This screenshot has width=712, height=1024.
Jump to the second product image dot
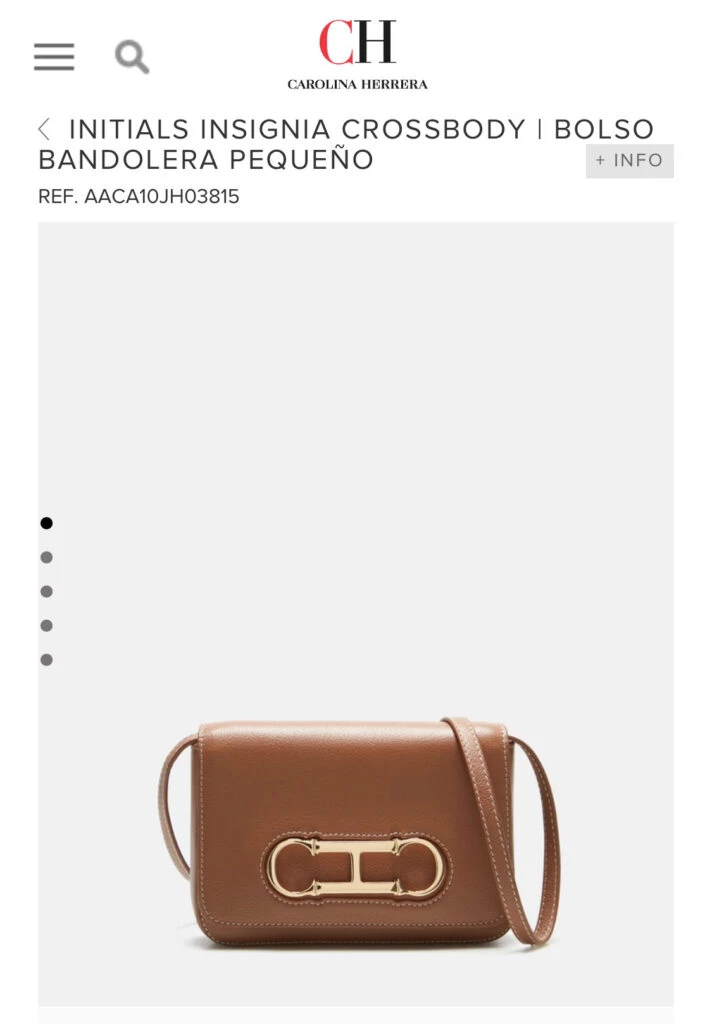[x=46, y=557]
